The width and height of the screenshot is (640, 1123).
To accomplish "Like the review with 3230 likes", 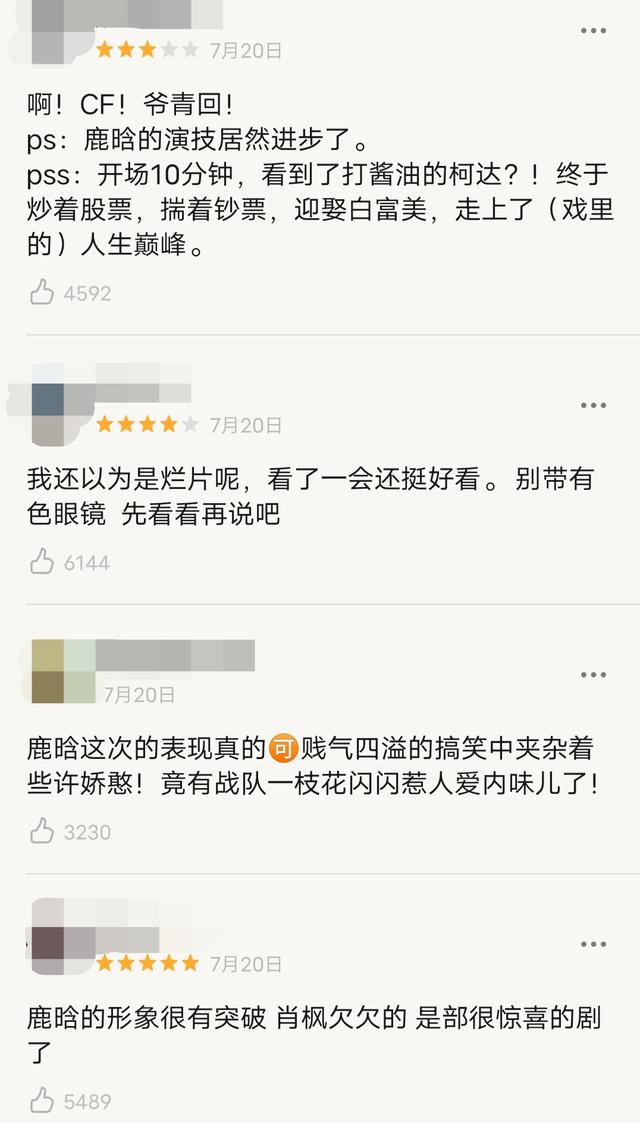I will tap(42, 832).
